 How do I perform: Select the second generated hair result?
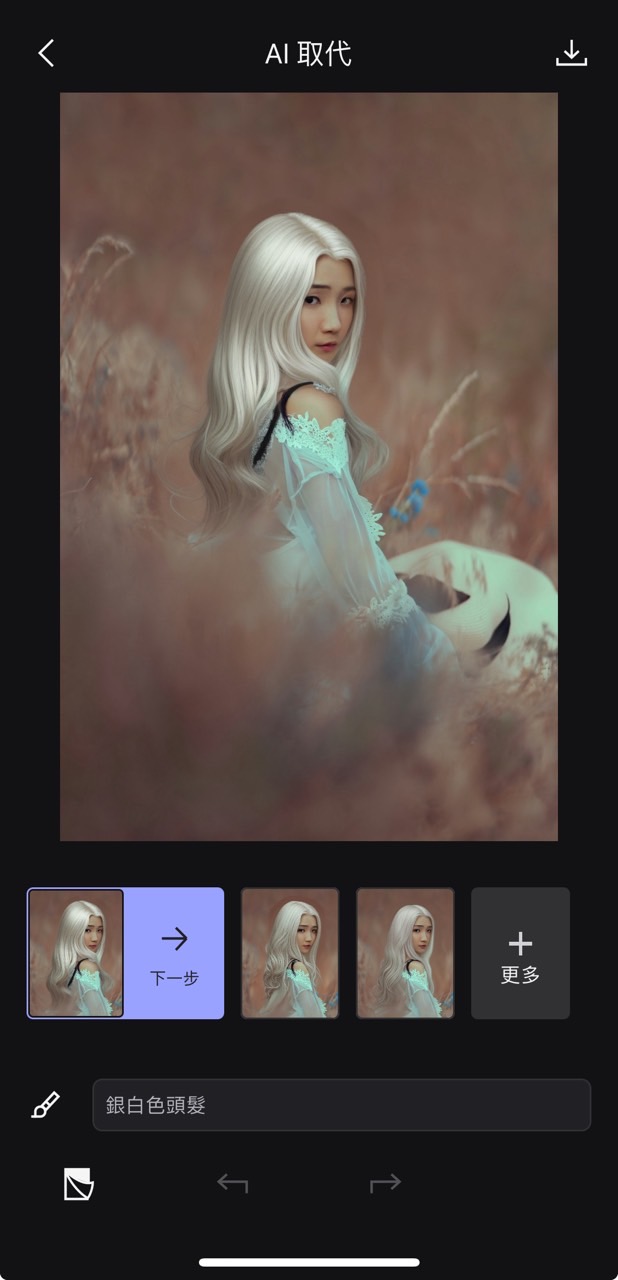290,953
